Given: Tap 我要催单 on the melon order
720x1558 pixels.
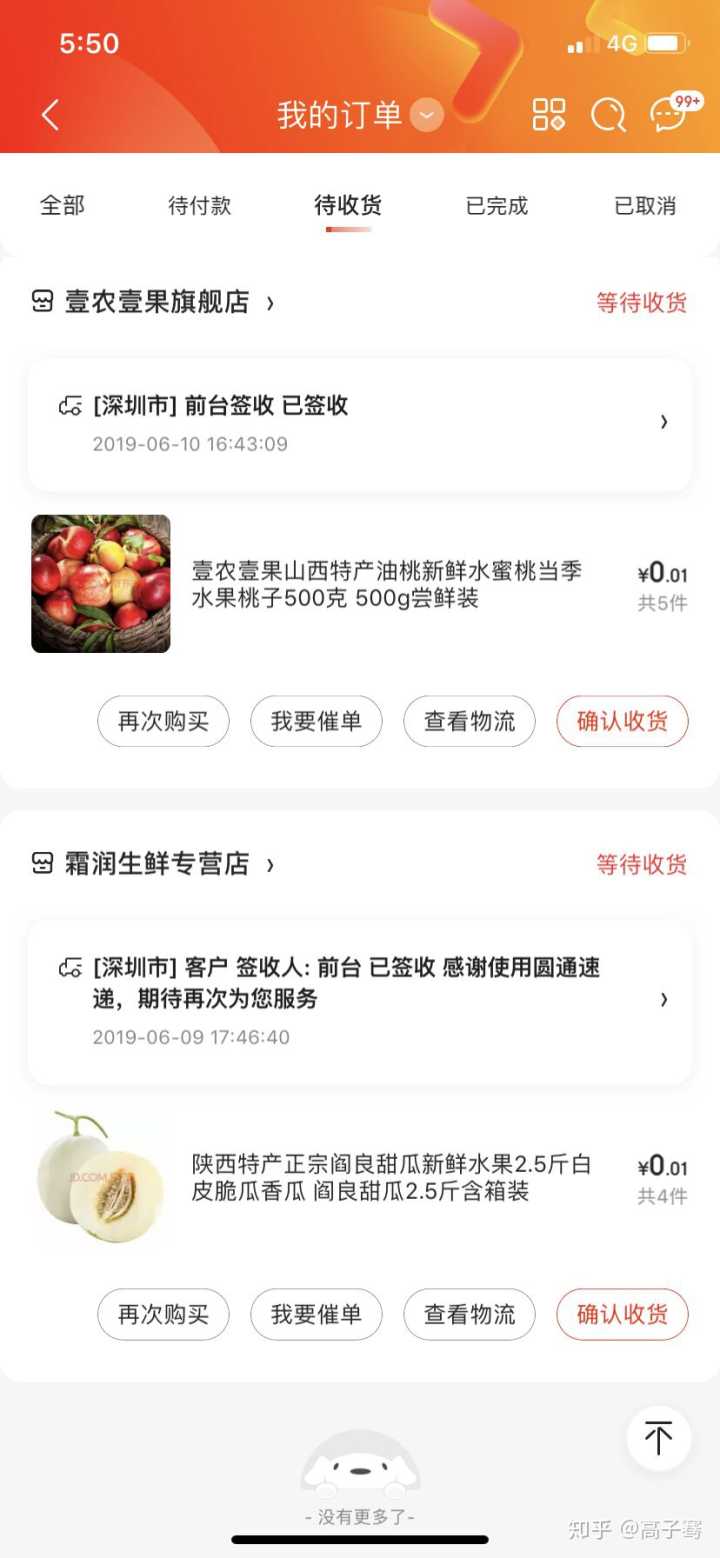Looking at the screenshot, I should coord(316,1314).
